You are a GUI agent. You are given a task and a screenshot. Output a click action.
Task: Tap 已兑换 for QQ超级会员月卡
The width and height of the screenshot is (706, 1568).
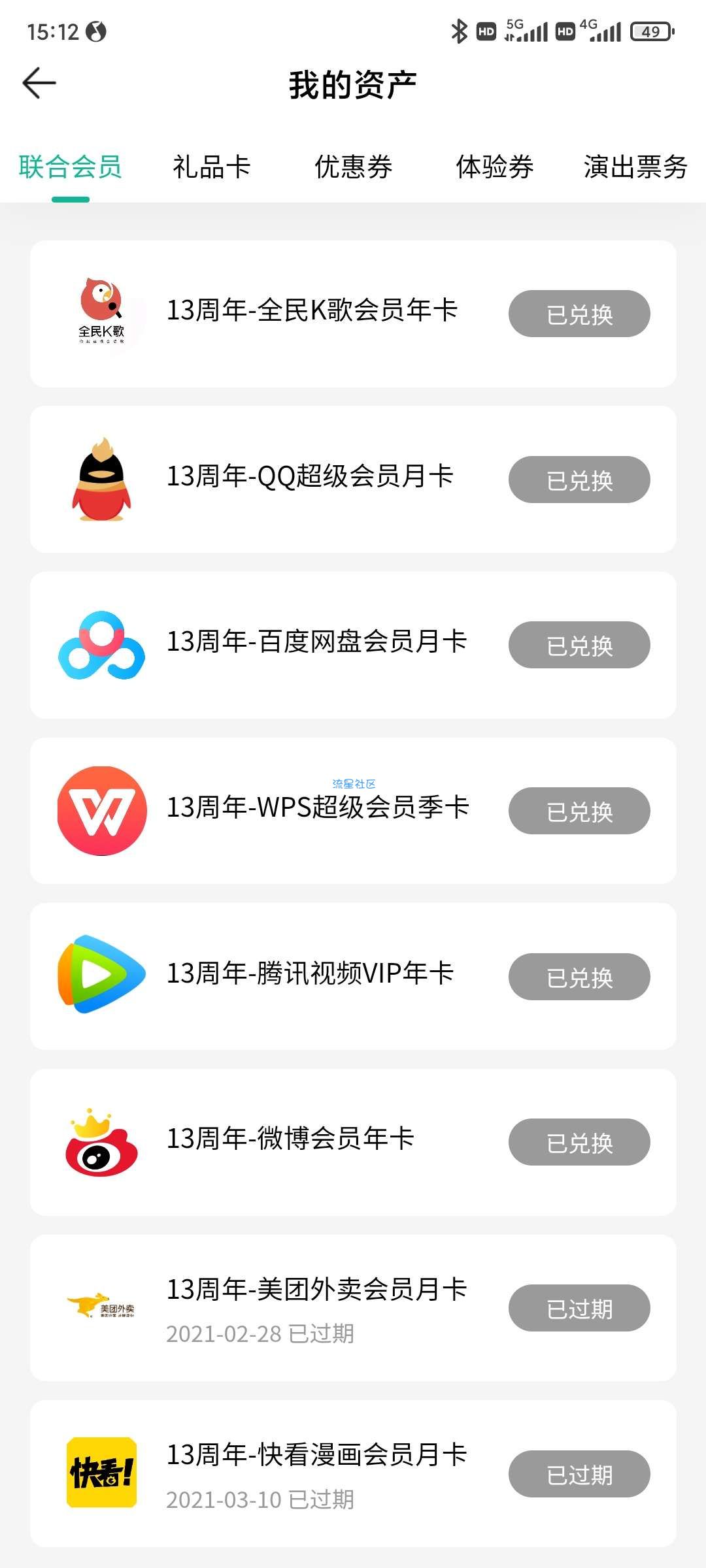click(579, 480)
